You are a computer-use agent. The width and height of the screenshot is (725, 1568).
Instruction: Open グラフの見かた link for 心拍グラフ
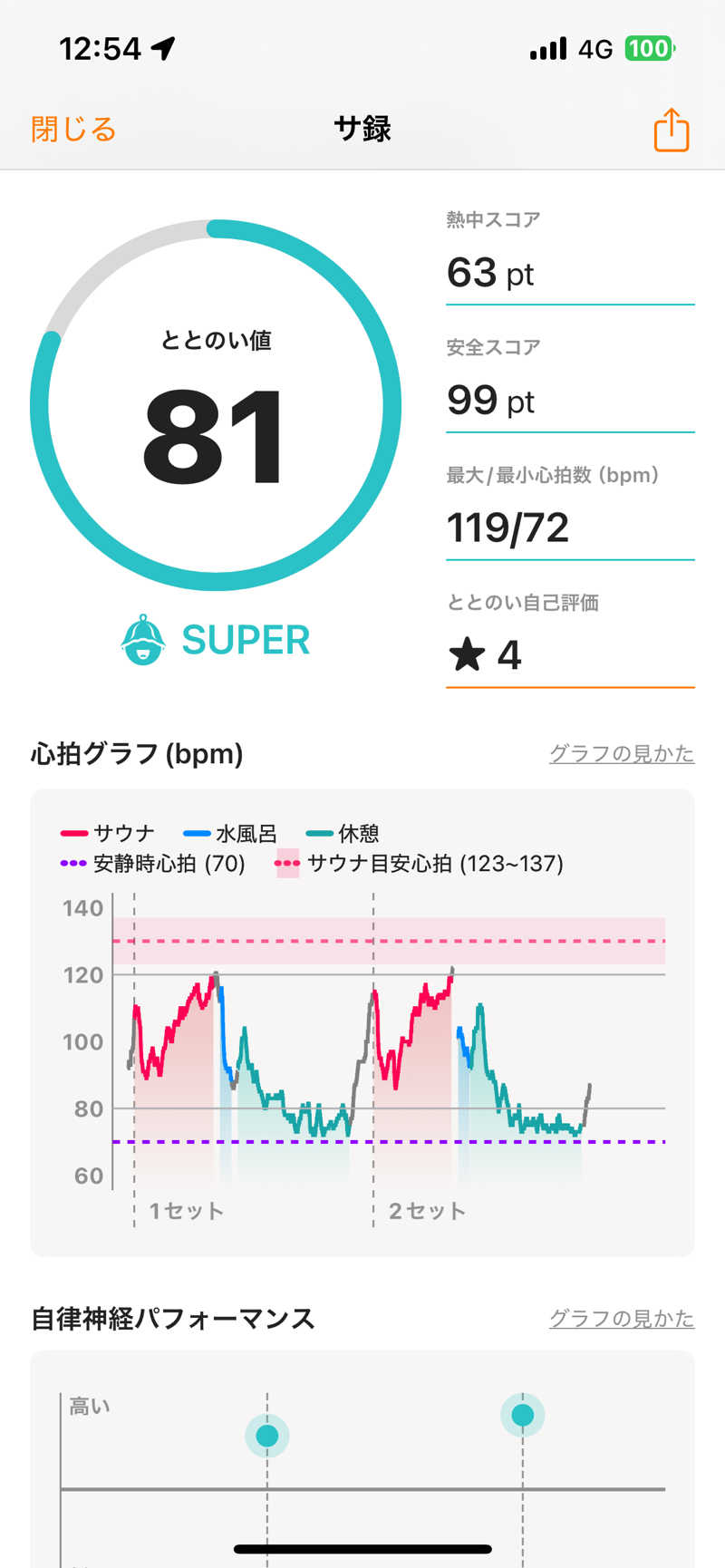coord(621,753)
